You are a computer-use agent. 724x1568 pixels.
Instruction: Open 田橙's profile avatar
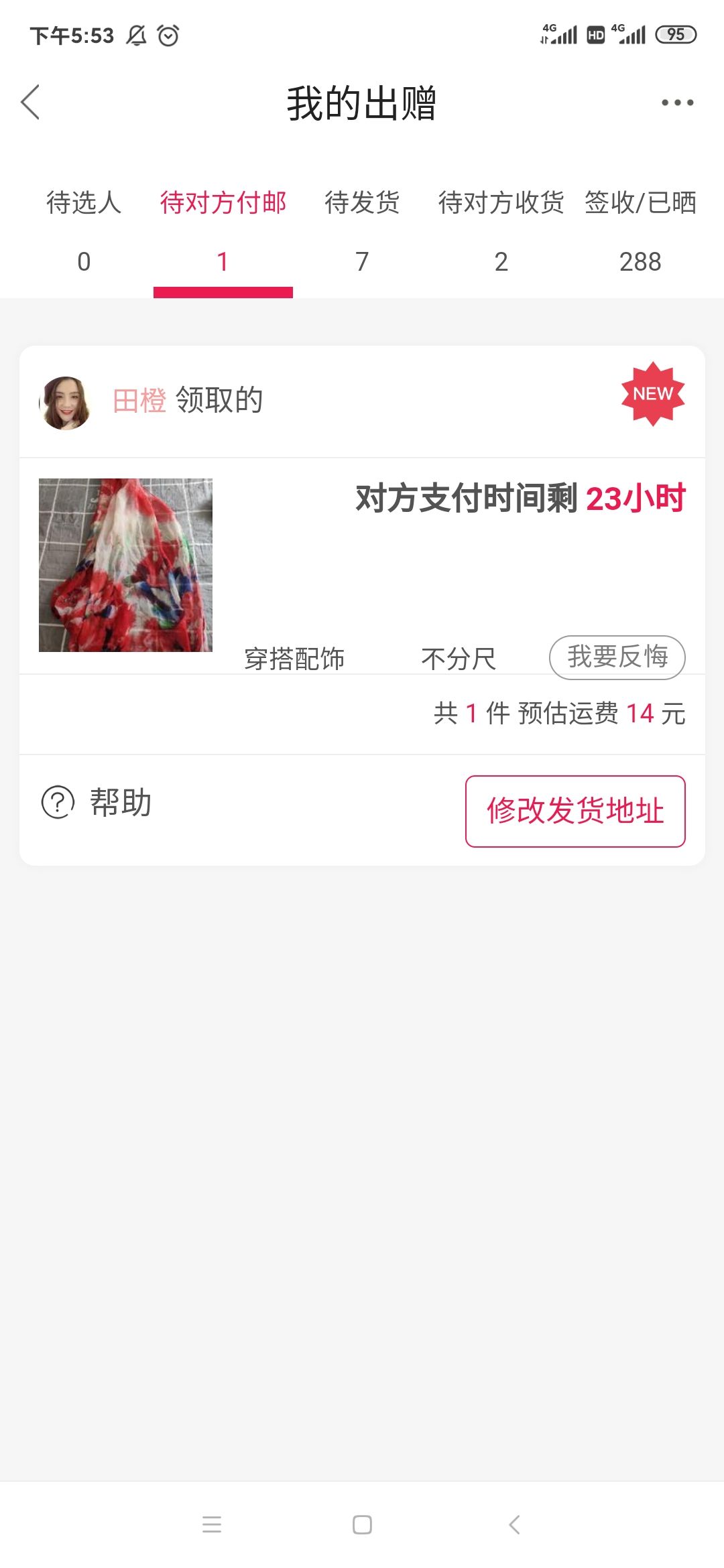tap(65, 402)
